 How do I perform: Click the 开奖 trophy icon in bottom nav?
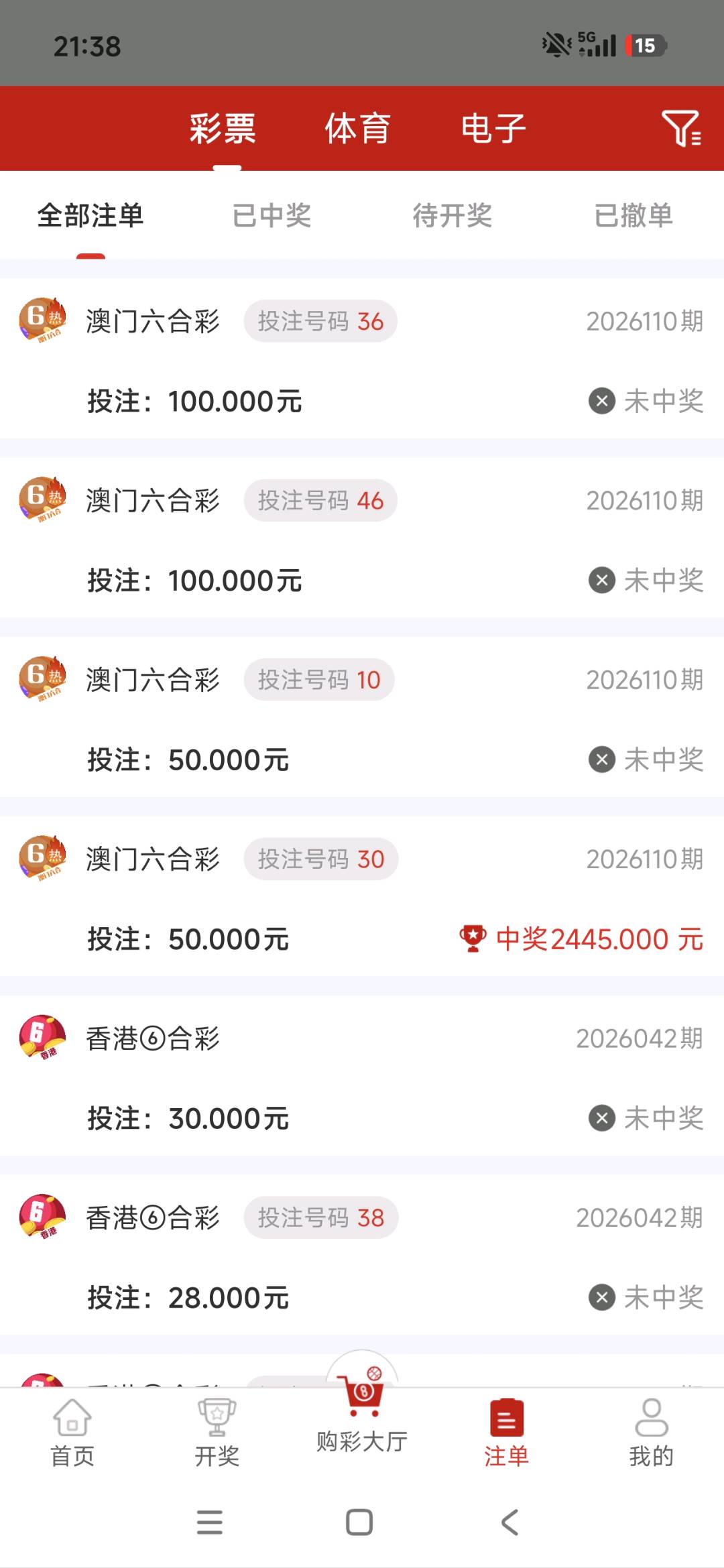[217, 1419]
